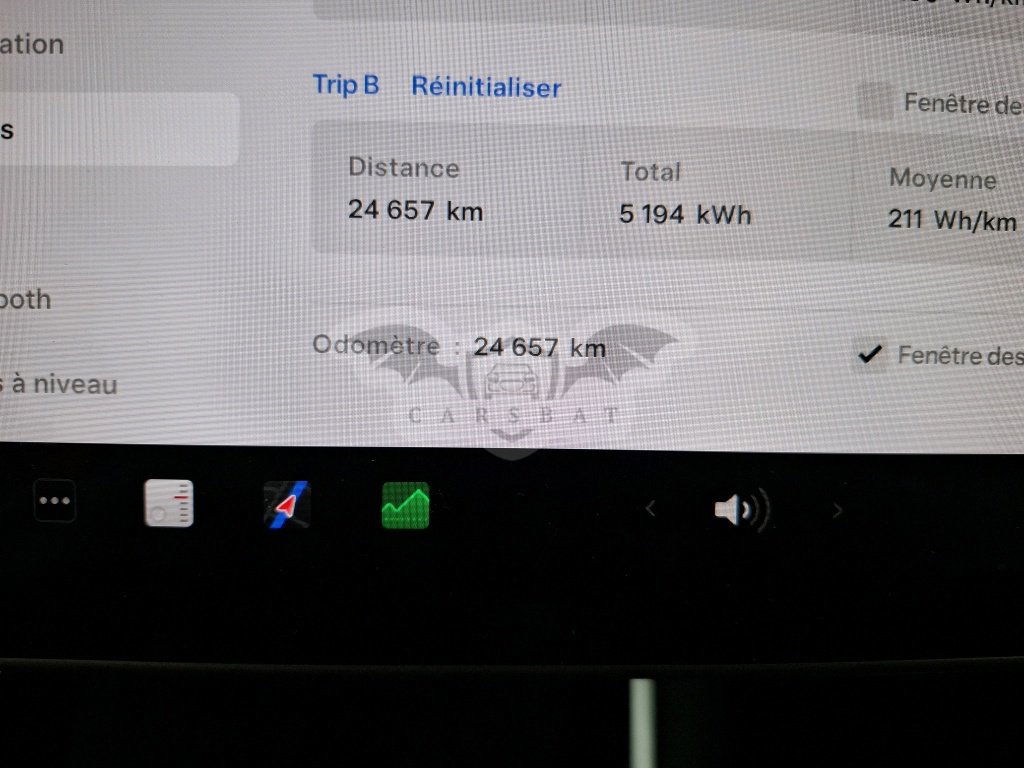Open the green energy graph app
This screenshot has width=1024, height=768.
405,505
